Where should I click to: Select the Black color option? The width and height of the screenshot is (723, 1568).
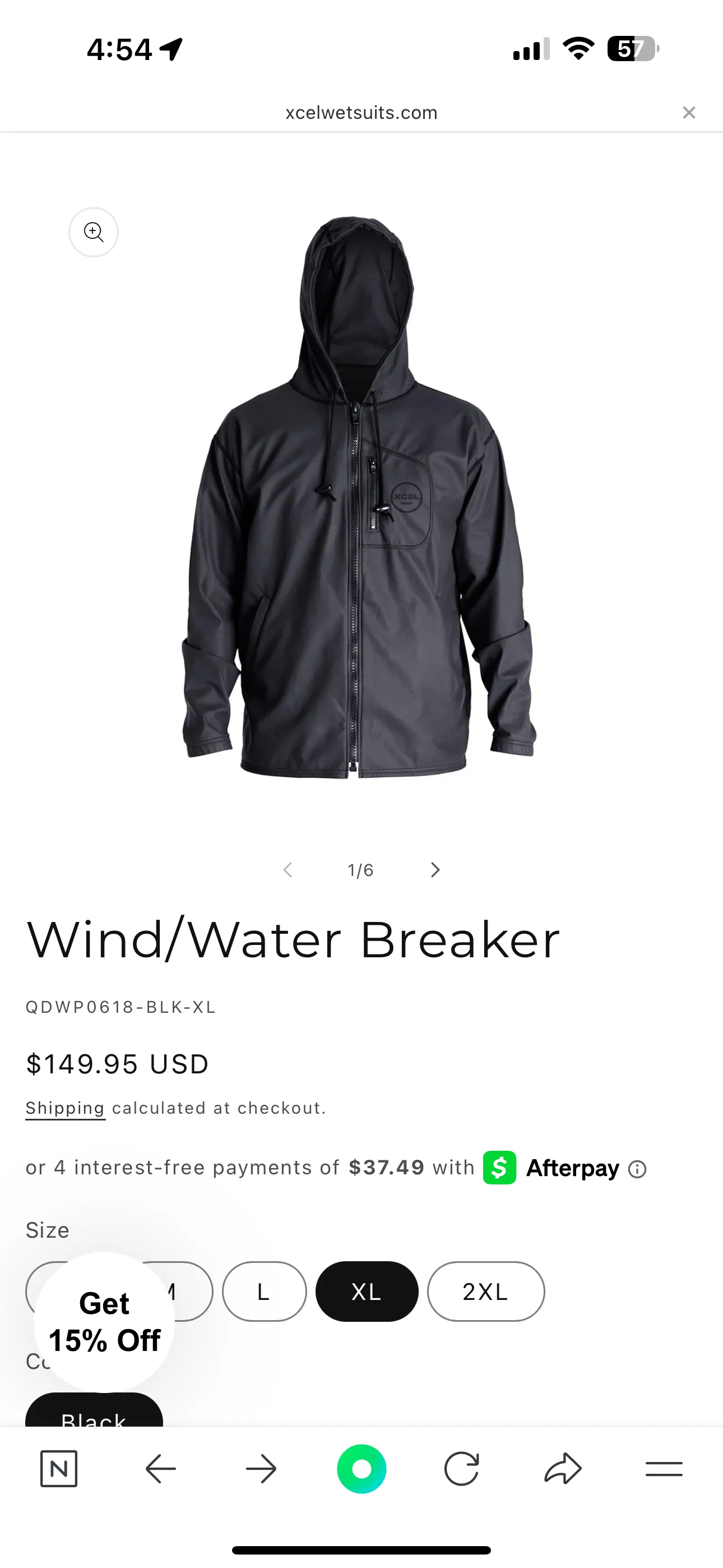tap(94, 1414)
